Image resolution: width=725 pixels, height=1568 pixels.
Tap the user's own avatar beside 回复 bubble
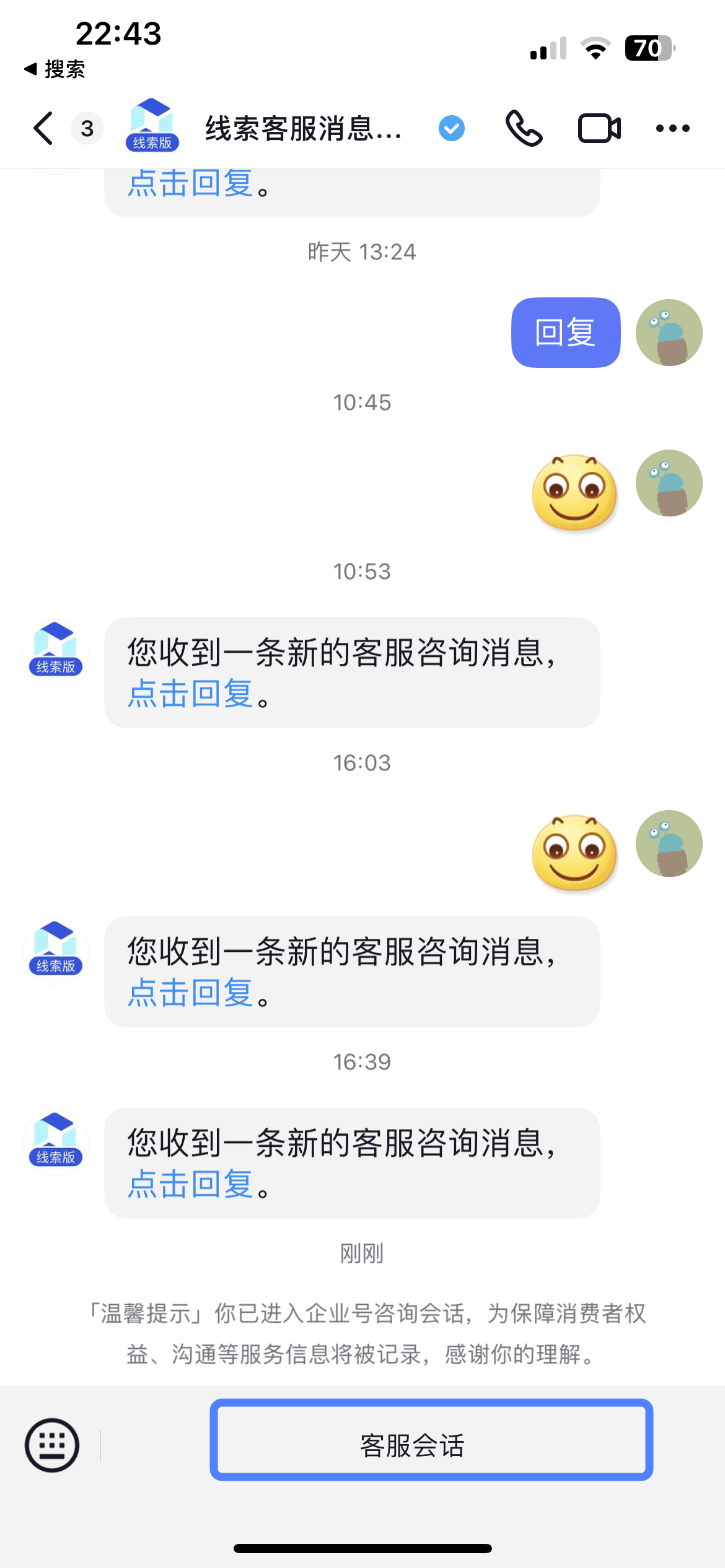click(x=668, y=333)
